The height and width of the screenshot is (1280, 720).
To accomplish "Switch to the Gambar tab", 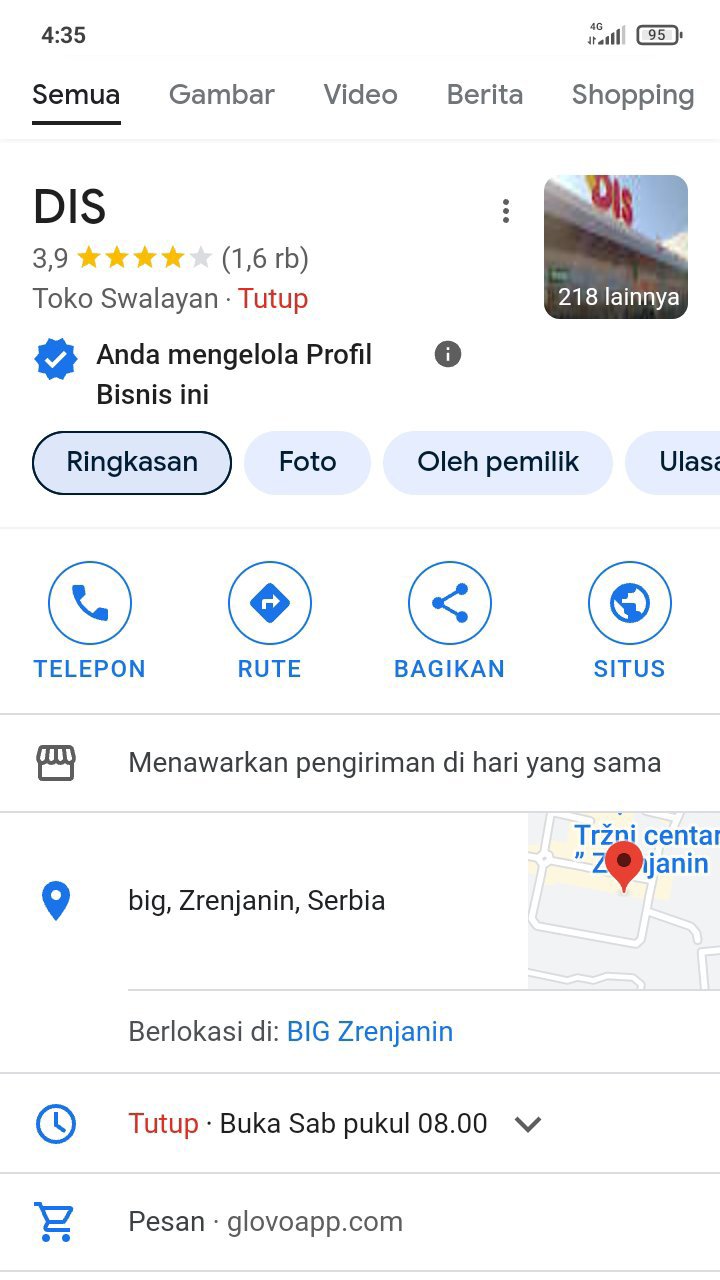I will [x=221, y=95].
